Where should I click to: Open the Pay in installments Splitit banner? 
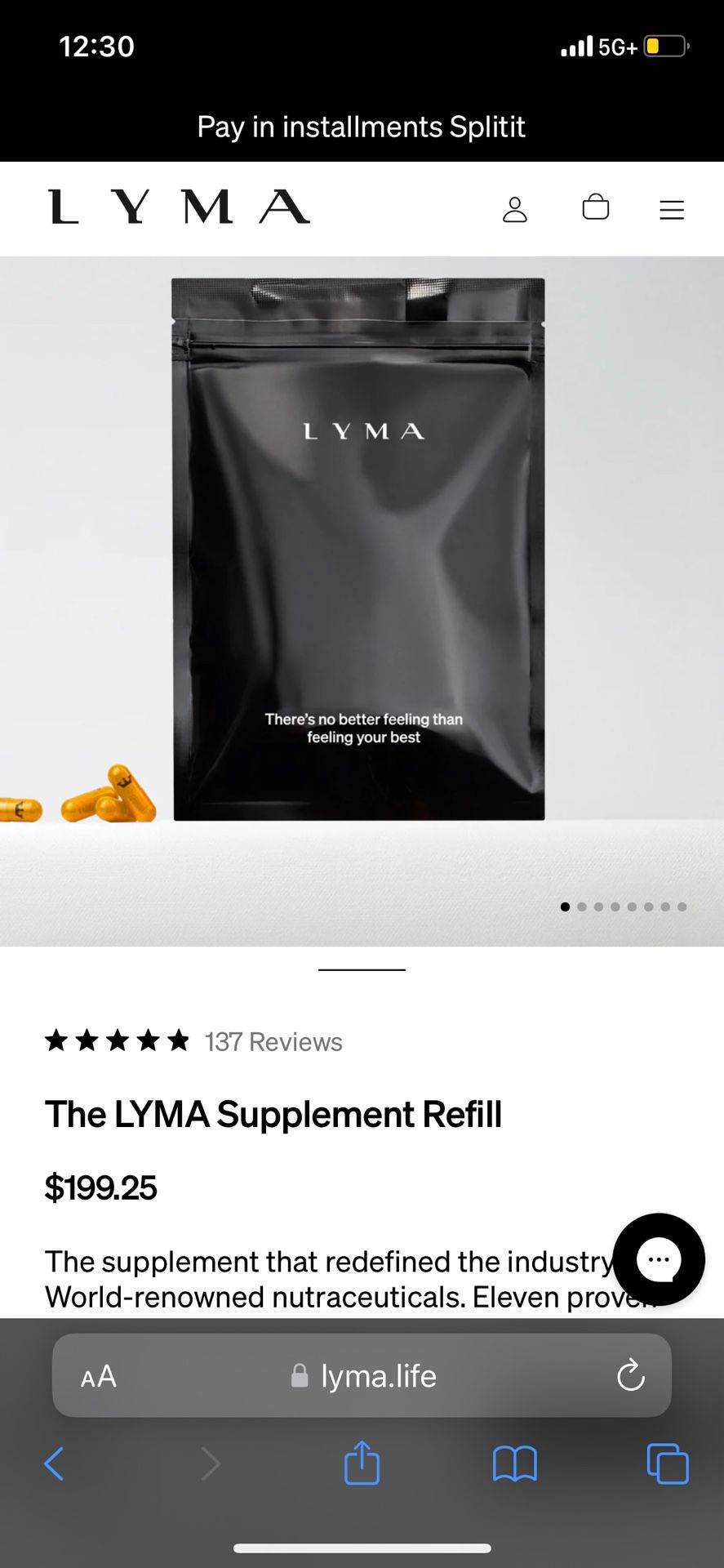[362, 127]
